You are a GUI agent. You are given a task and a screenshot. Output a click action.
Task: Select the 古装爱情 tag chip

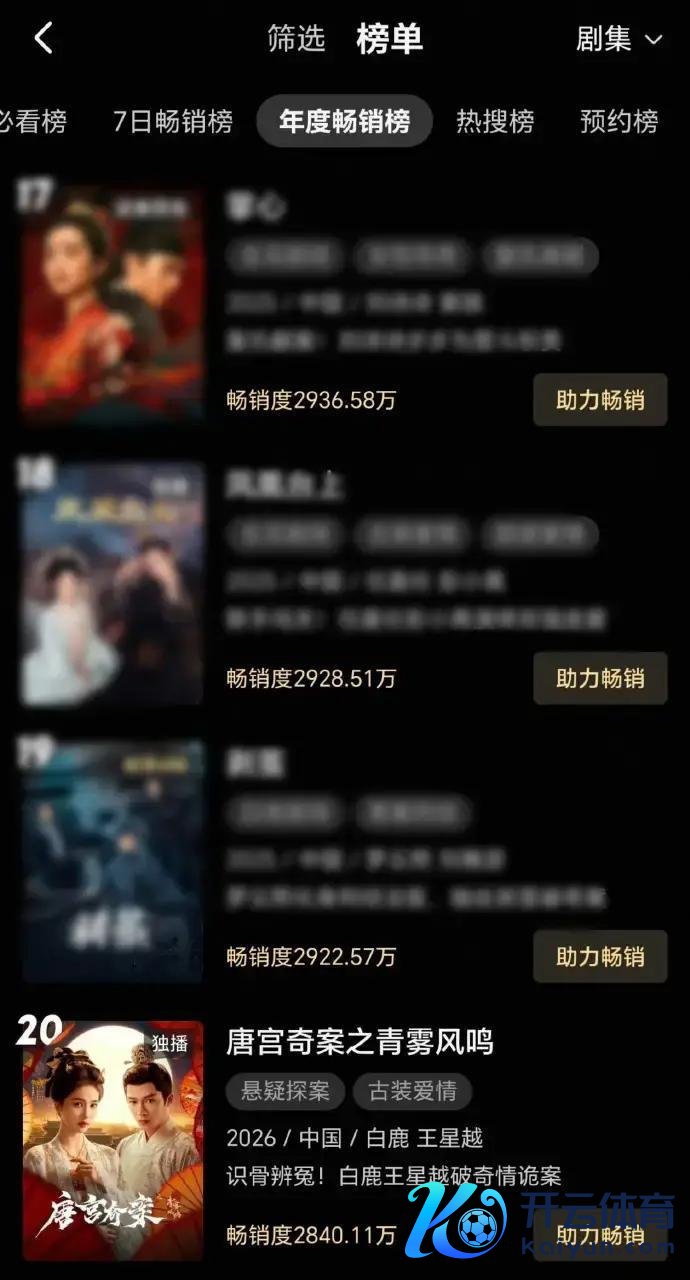click(412, 1091)
